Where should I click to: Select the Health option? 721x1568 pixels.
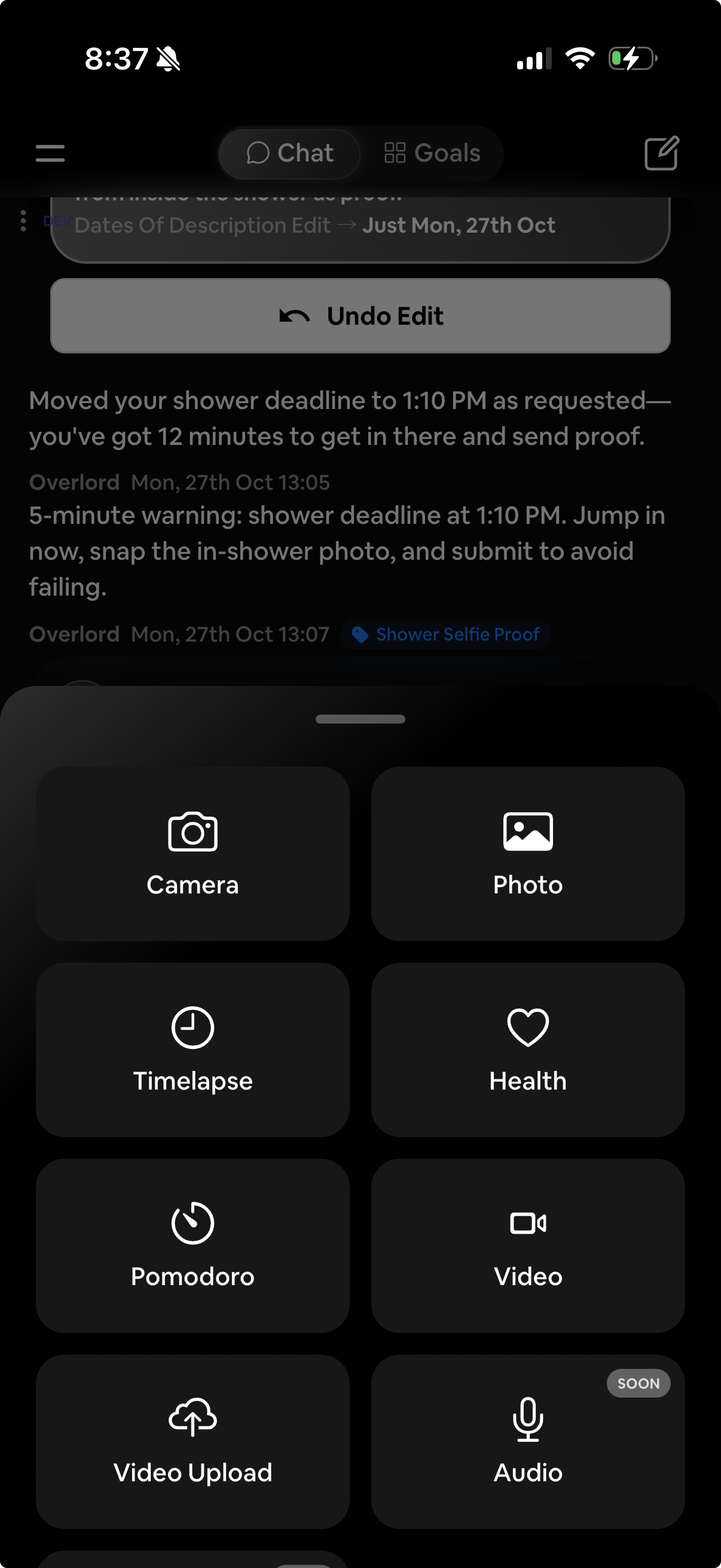(527, 1050)
